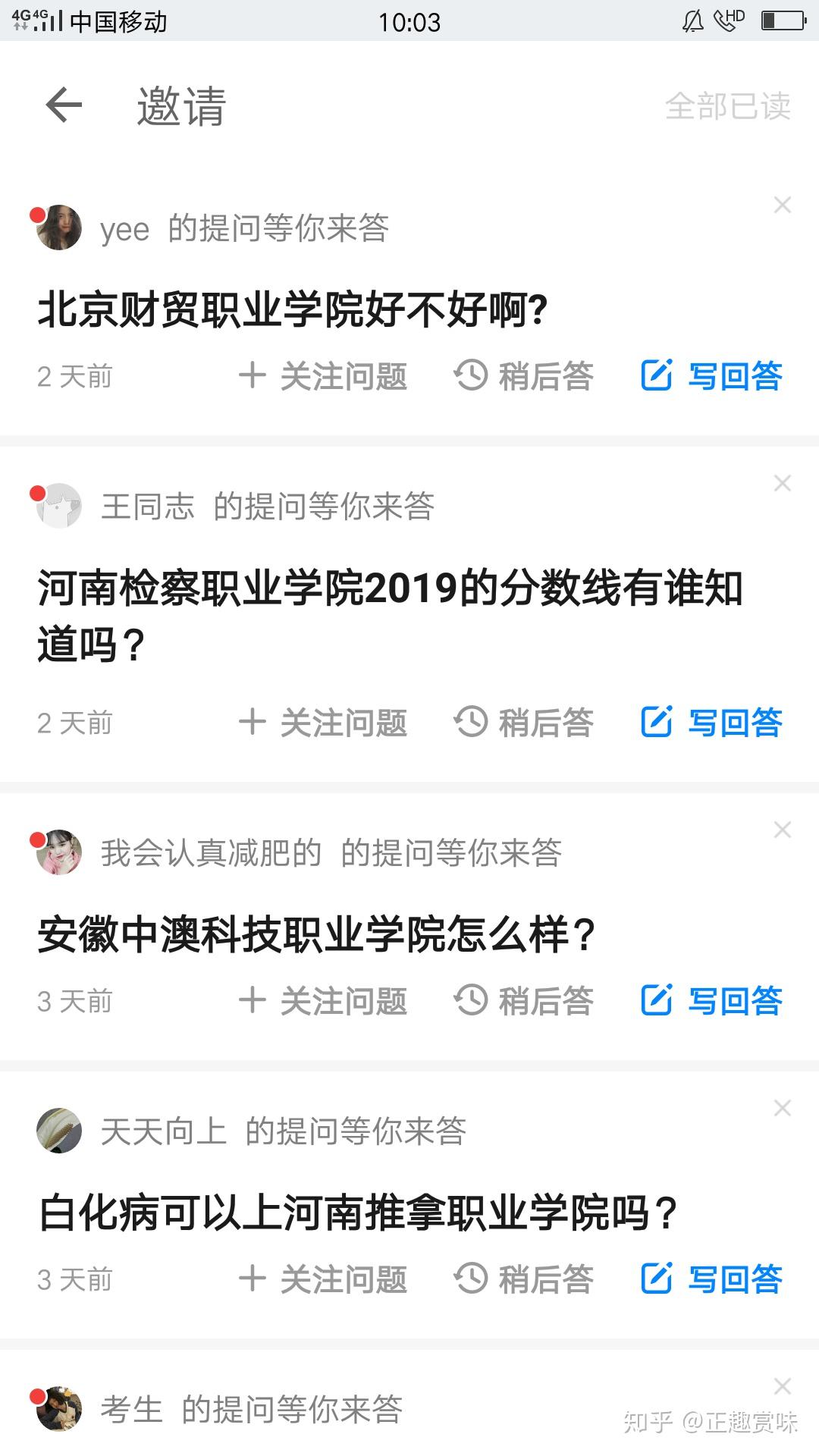Tap yee's profile avatar

click(58, 227)
